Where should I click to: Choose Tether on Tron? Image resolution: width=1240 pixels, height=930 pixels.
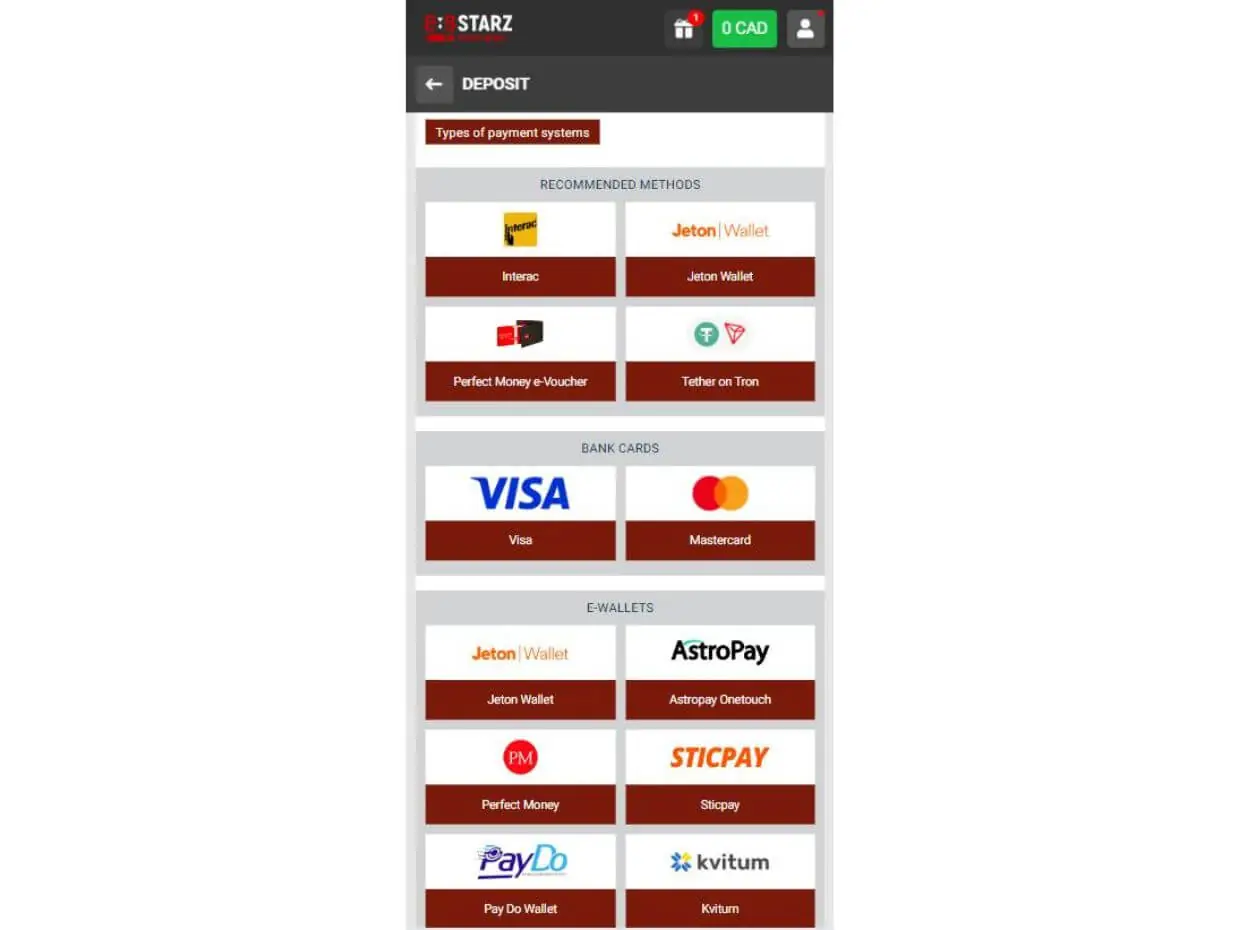[x=720, y=354]
